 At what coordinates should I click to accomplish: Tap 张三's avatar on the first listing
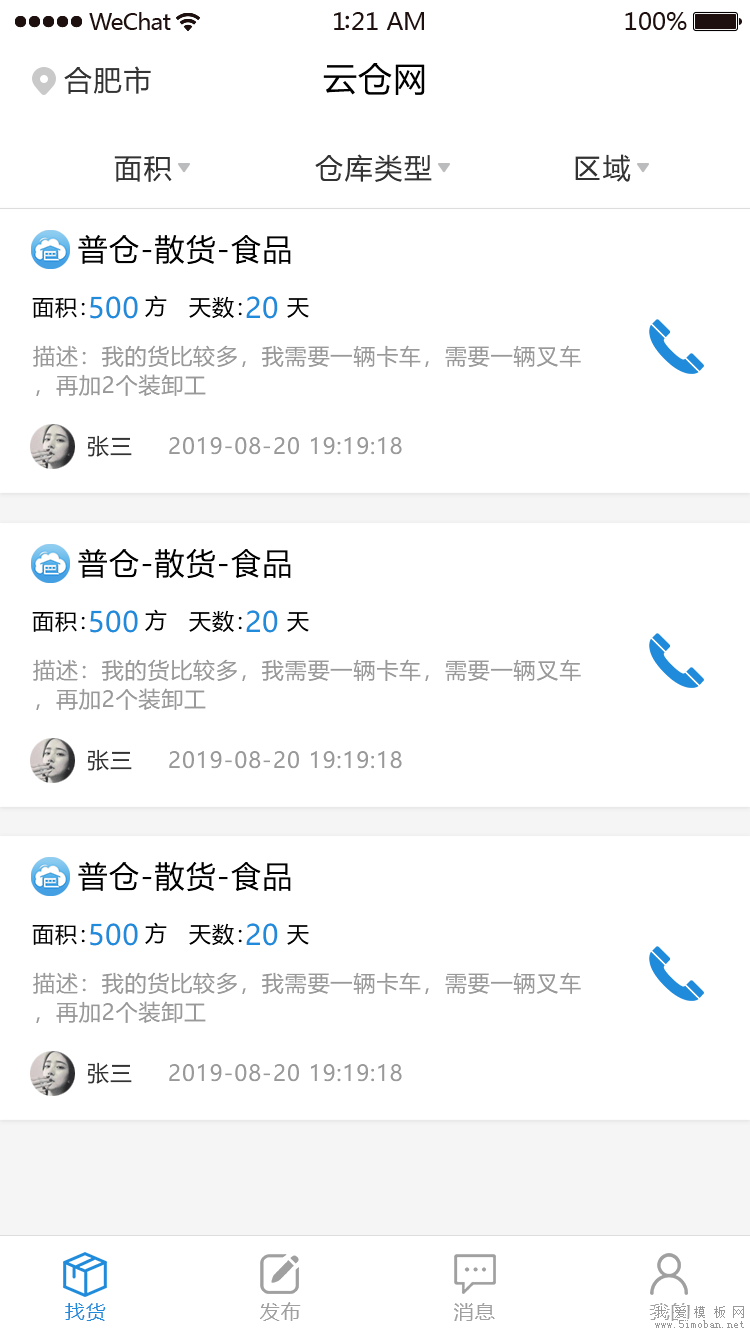click(52, 446)
